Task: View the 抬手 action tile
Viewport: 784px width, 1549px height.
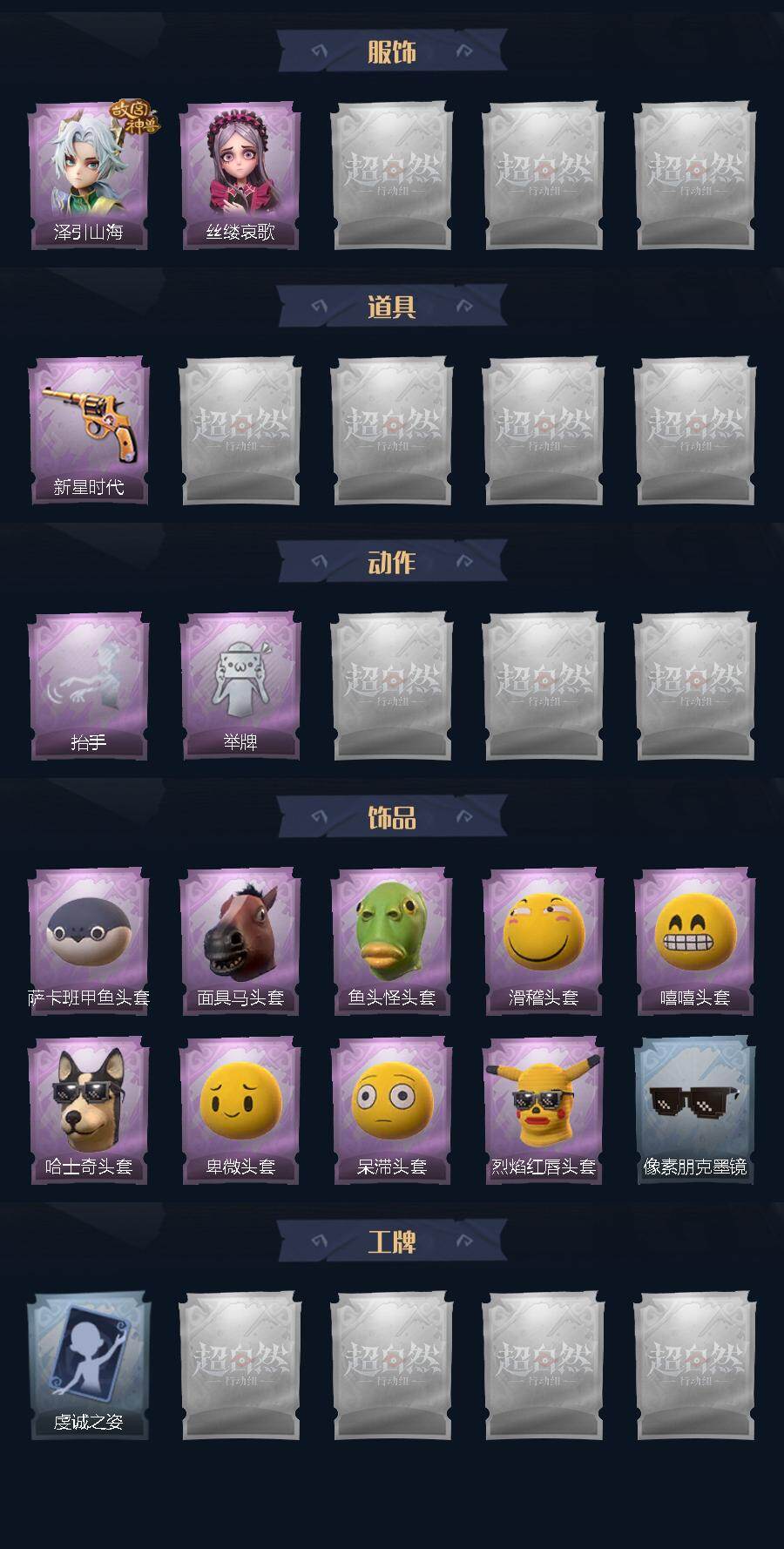Action: (x=88, y=686)
